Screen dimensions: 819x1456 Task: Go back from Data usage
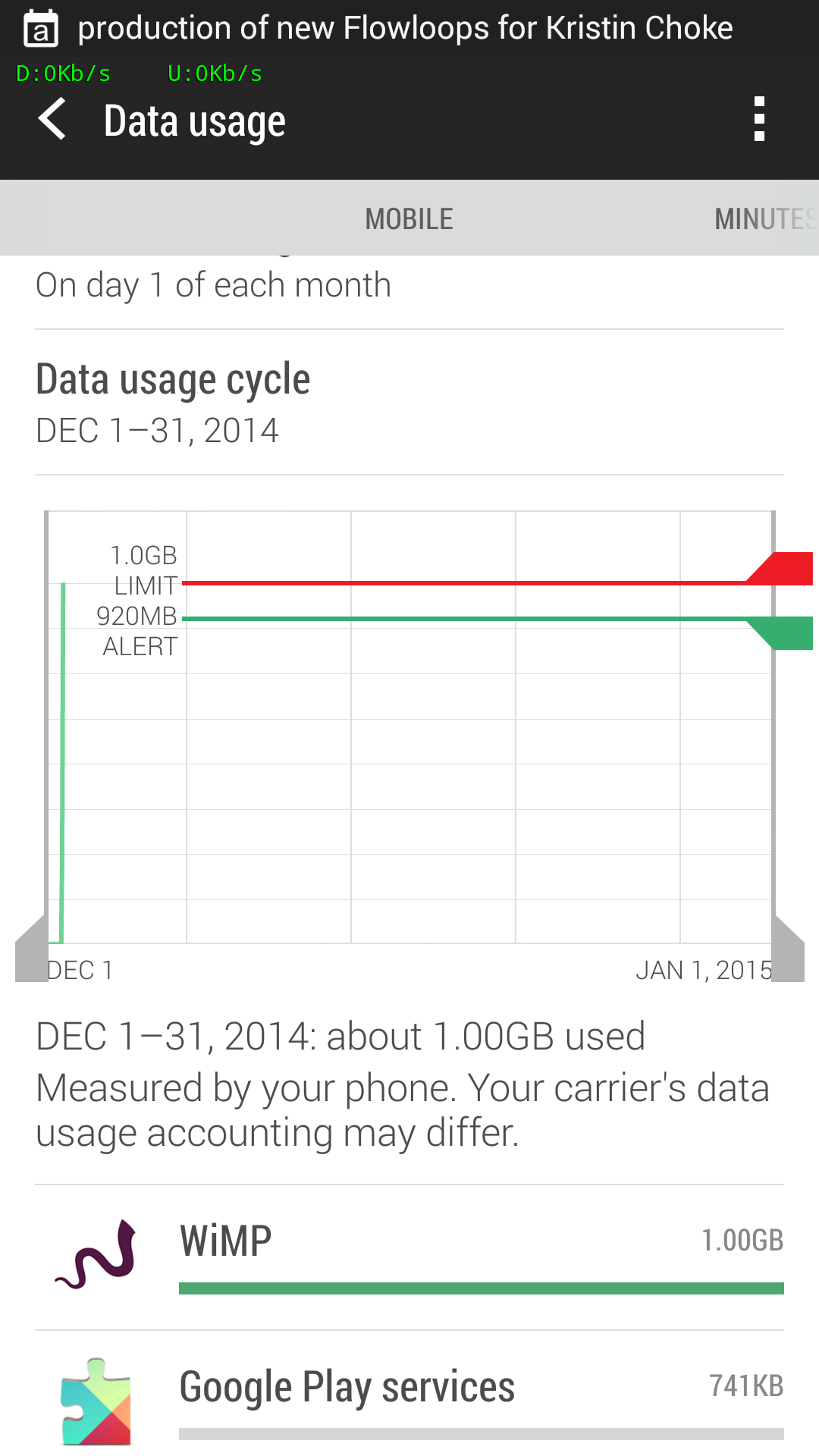53,120
